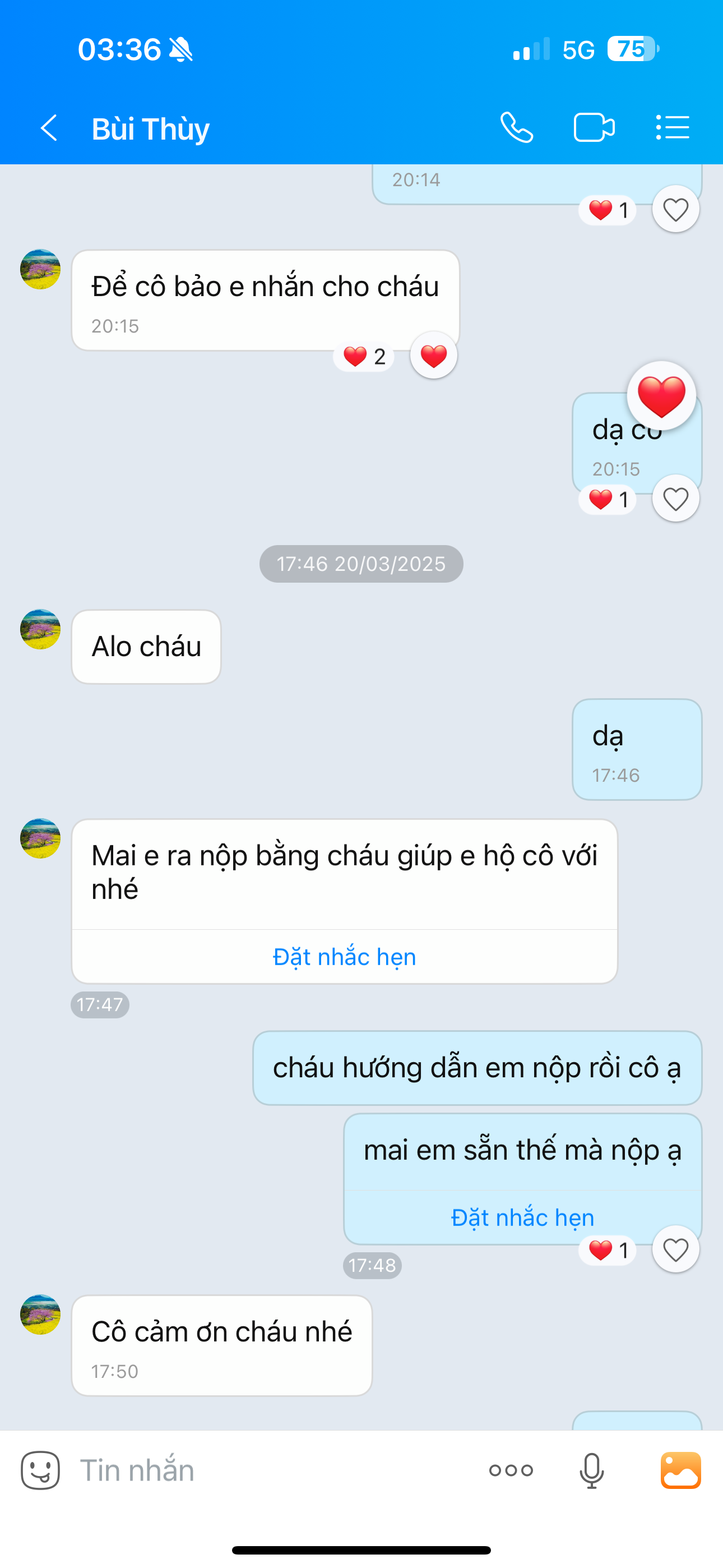Like the "Để cô bảo e nhắn cho cháu" message

433,356
